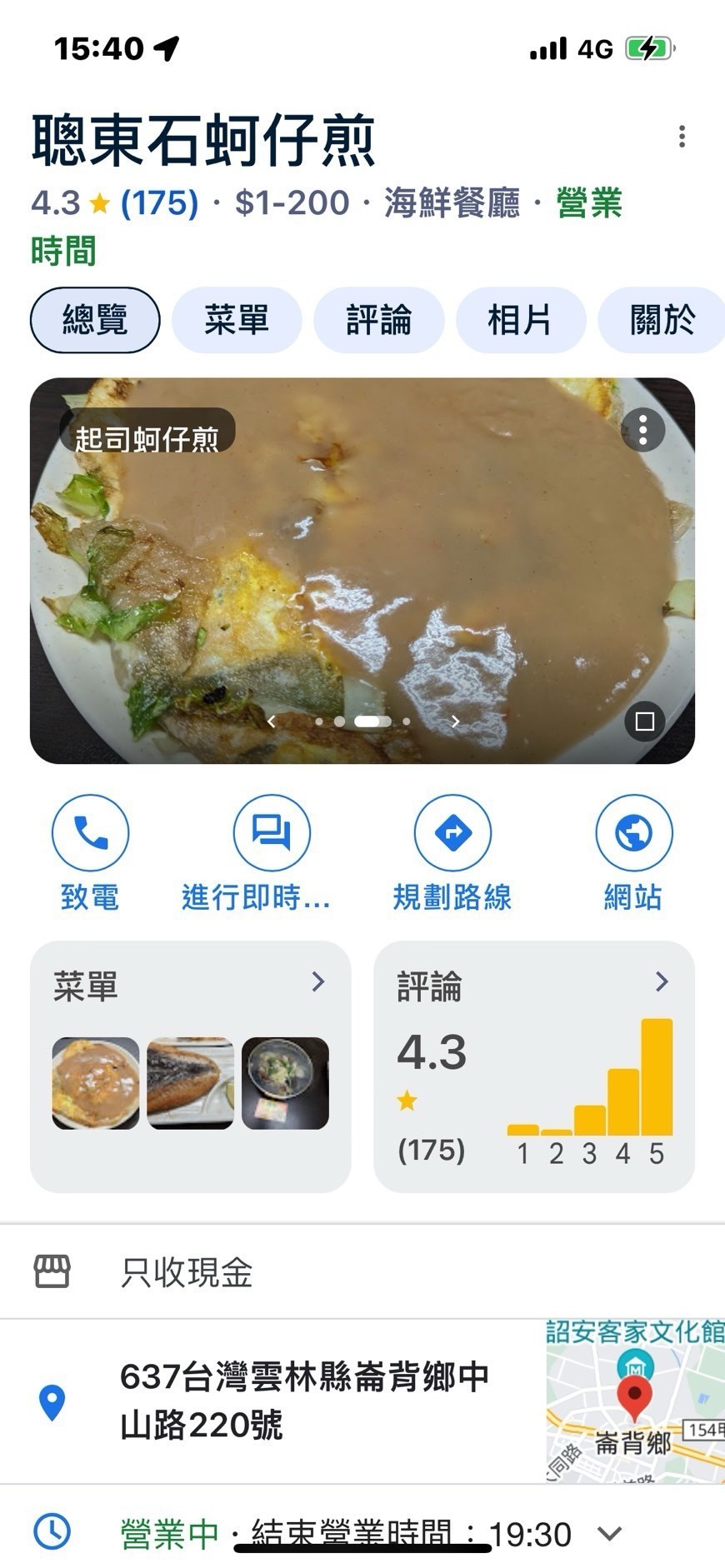Viewport: 725px width, 1568px height.
Task: Select the 關於 tab
Action: point(662,320)
